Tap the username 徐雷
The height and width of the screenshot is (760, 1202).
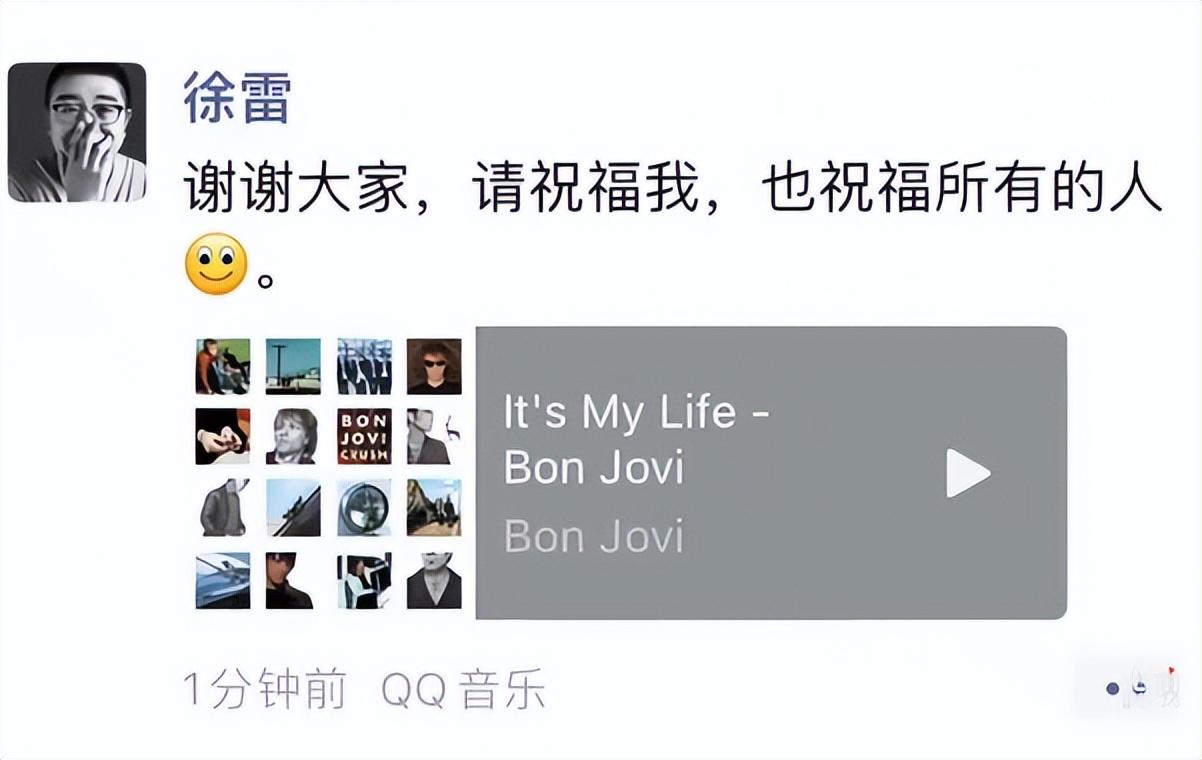click(237, 99)
